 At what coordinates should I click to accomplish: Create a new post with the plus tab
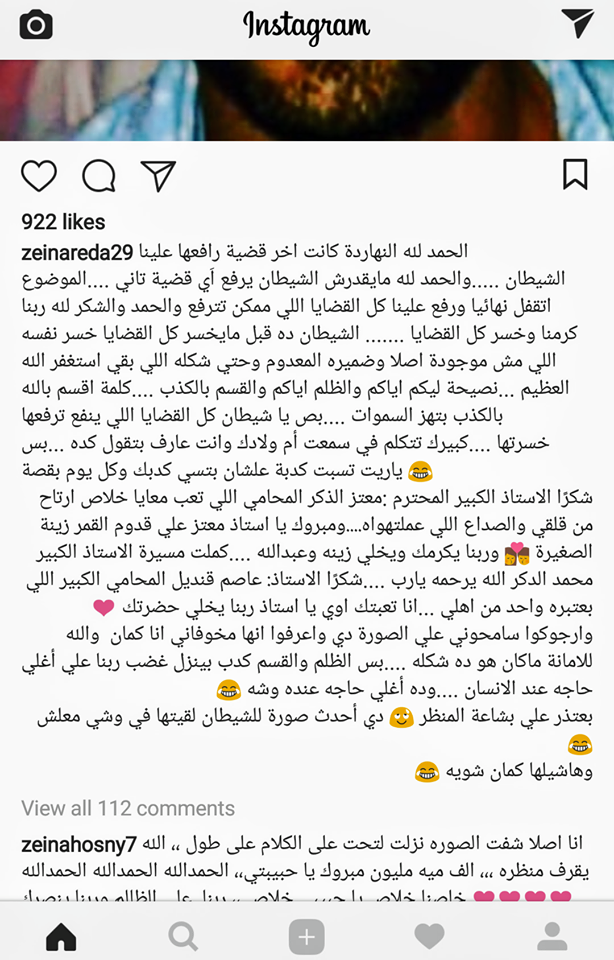click(x=307, y=936)
